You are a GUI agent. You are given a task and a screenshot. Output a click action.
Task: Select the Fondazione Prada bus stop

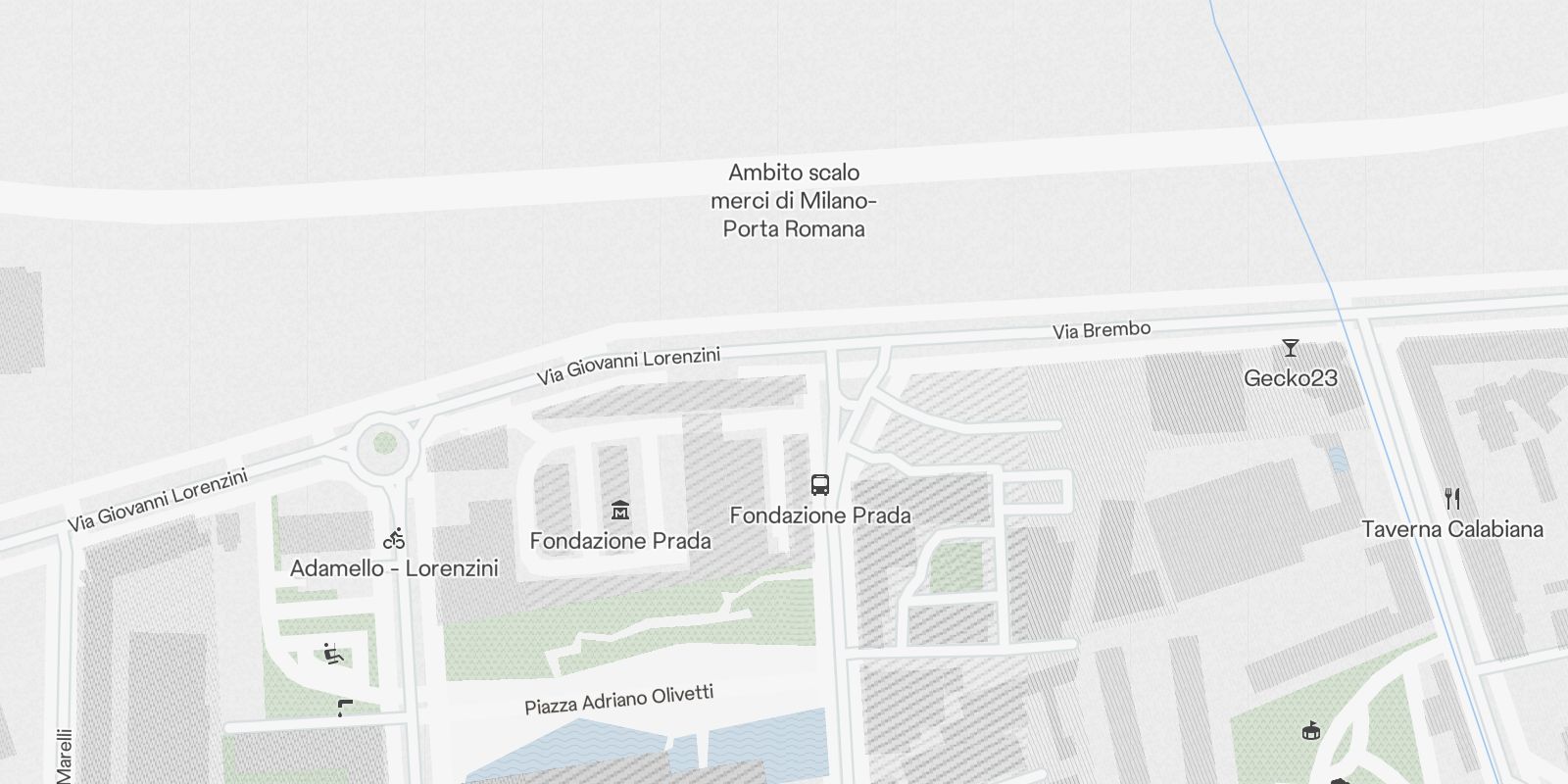point(820,485)
